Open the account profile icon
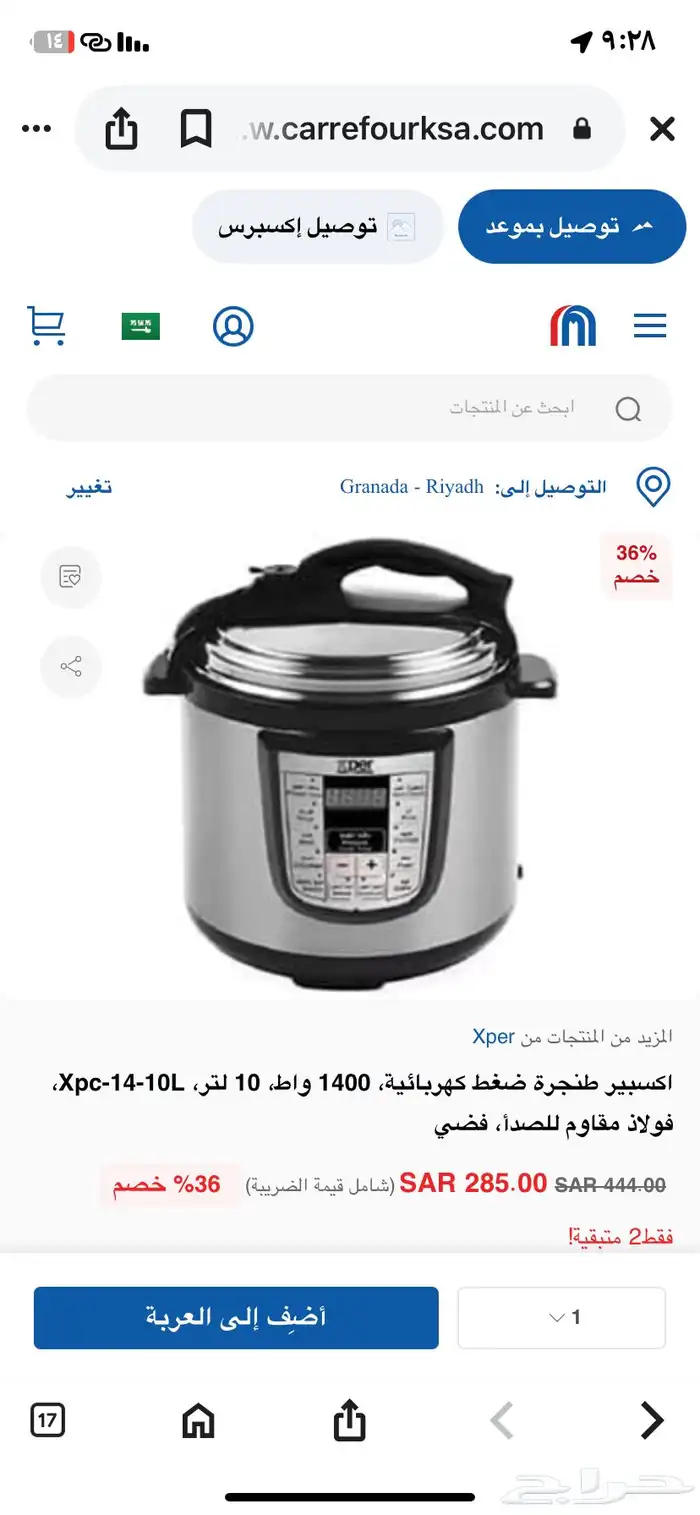Image resolution: width=700 pixels, height=1515 pixels. pyautogui.click(x=233, y=326)
